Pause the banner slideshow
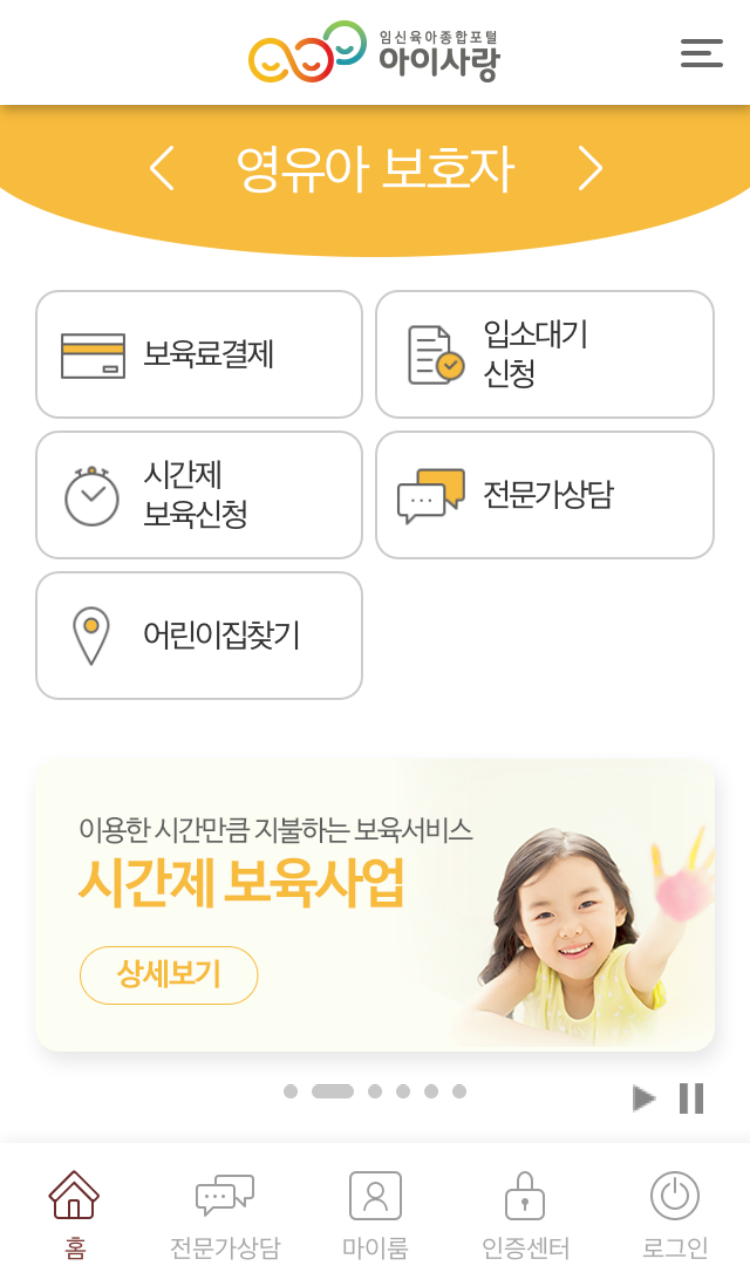This screenshot has height=1273, width=750. click(x=691, y=1098)
